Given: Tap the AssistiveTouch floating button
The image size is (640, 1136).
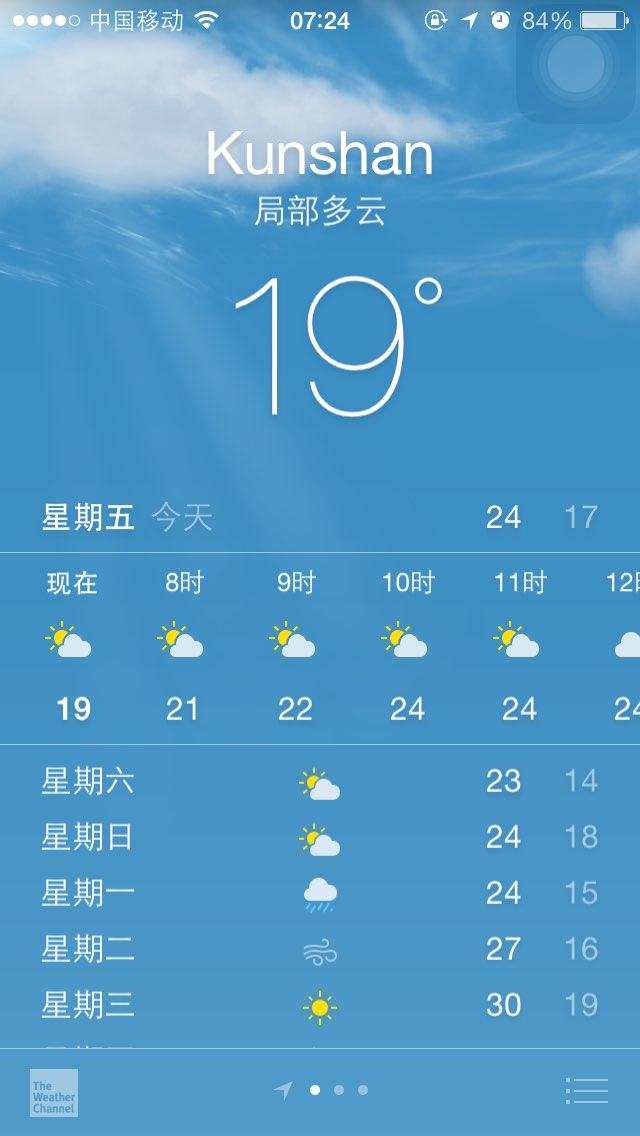Looking at the screenshot, I should (577, 65).
